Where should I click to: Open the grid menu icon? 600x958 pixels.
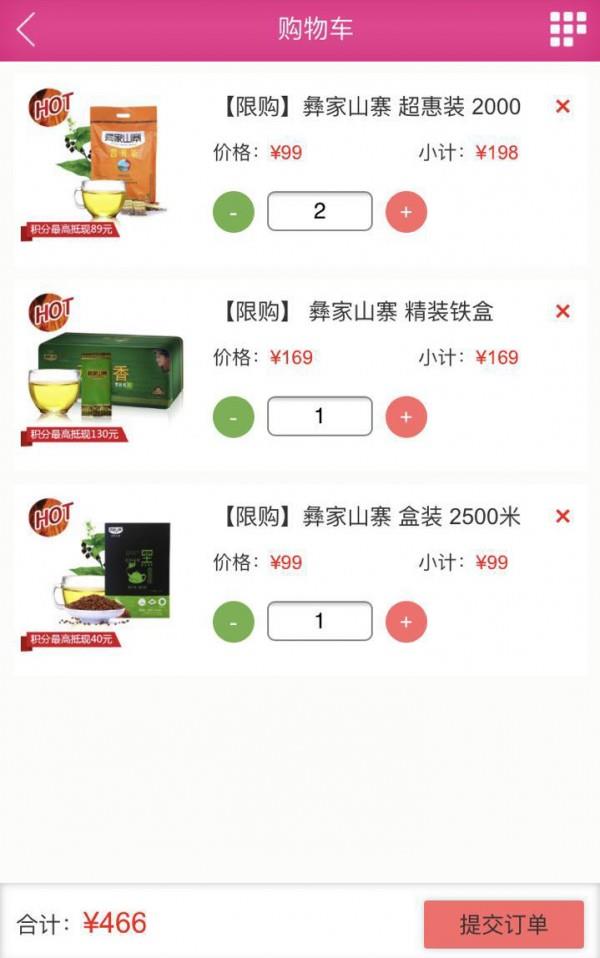pyautogui.click(x=568, y=29)
